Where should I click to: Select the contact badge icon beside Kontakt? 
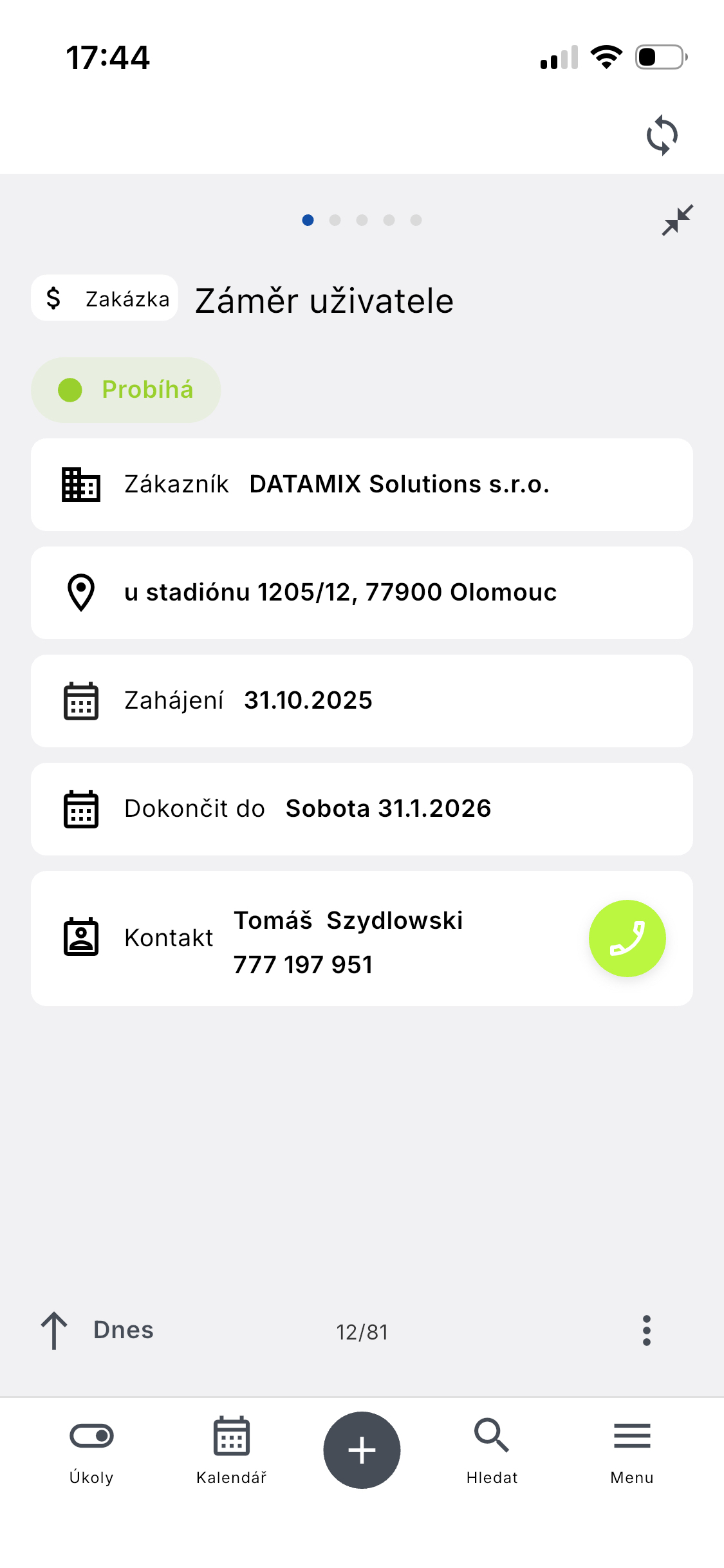click(80, 938)
